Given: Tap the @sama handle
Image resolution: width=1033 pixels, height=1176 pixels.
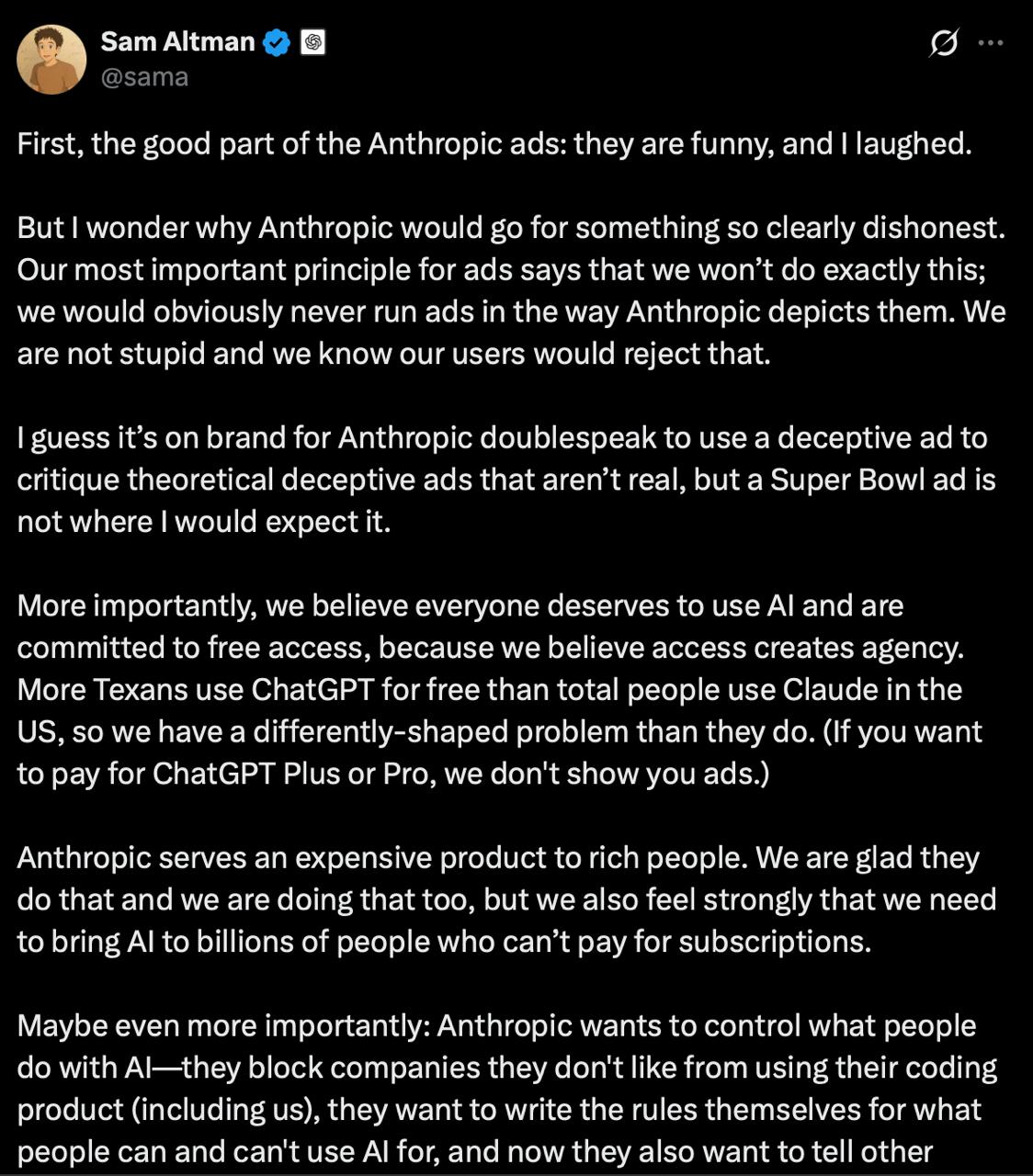Looking at the screenshot, I should point(144,77).
